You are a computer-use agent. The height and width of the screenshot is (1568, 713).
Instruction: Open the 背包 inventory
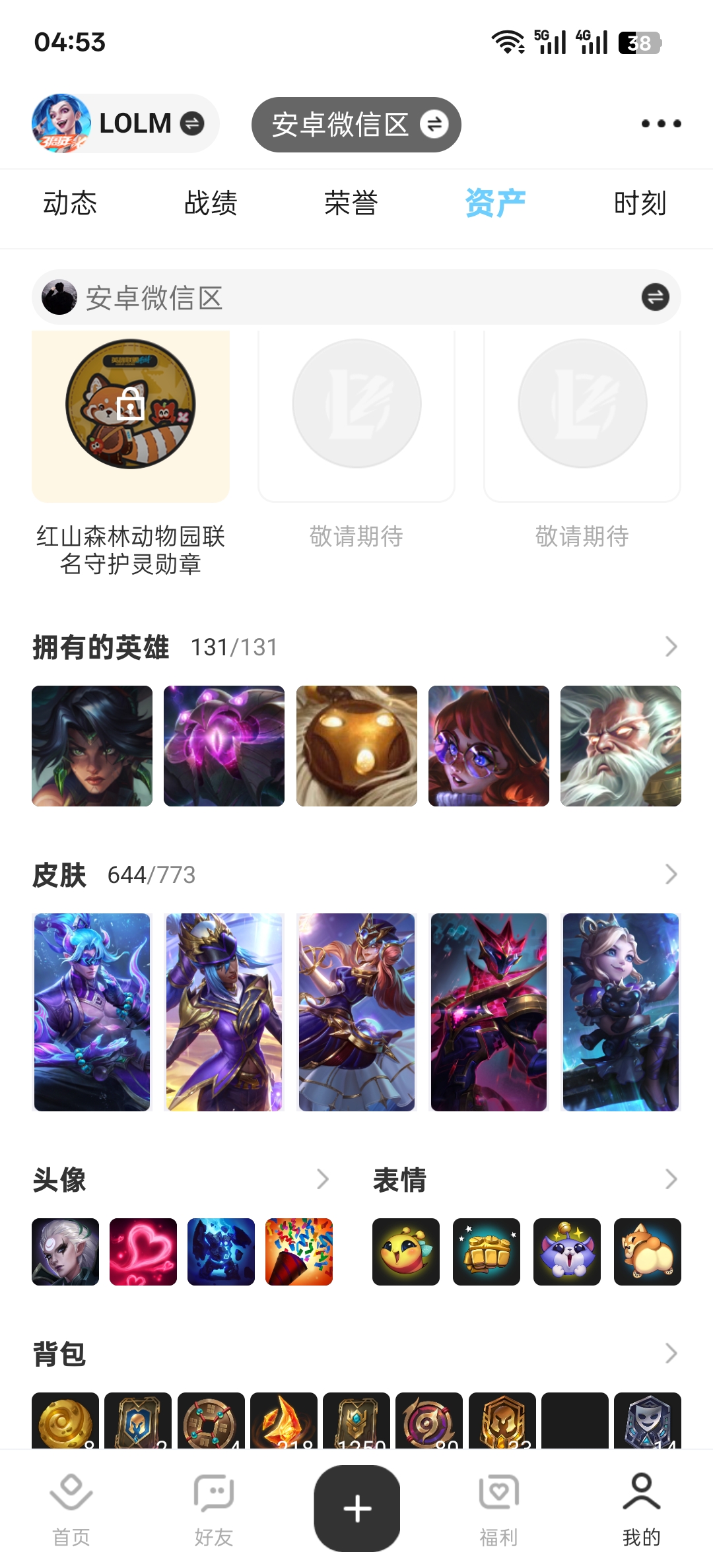point(671,1354)
